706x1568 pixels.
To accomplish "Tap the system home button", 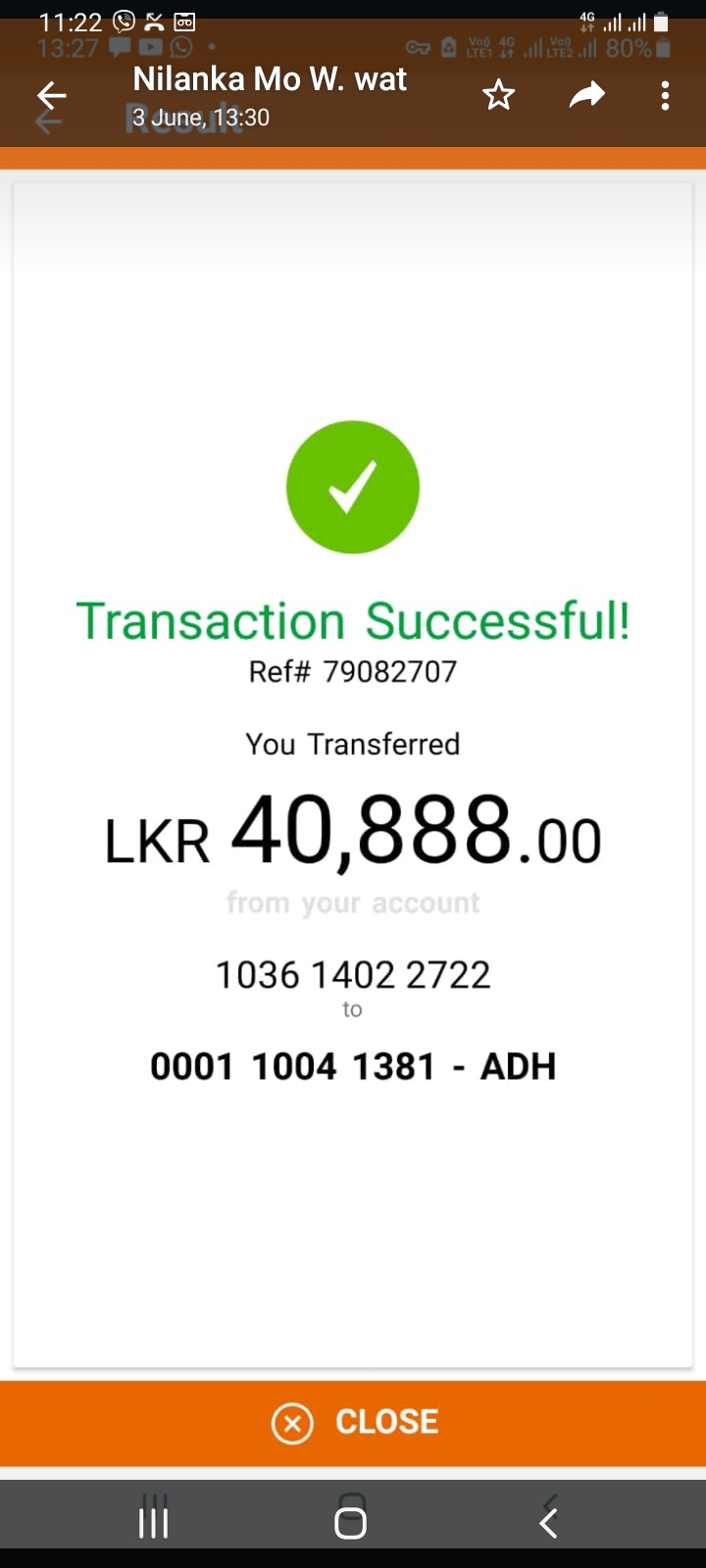I will (x=351, y=1523).
